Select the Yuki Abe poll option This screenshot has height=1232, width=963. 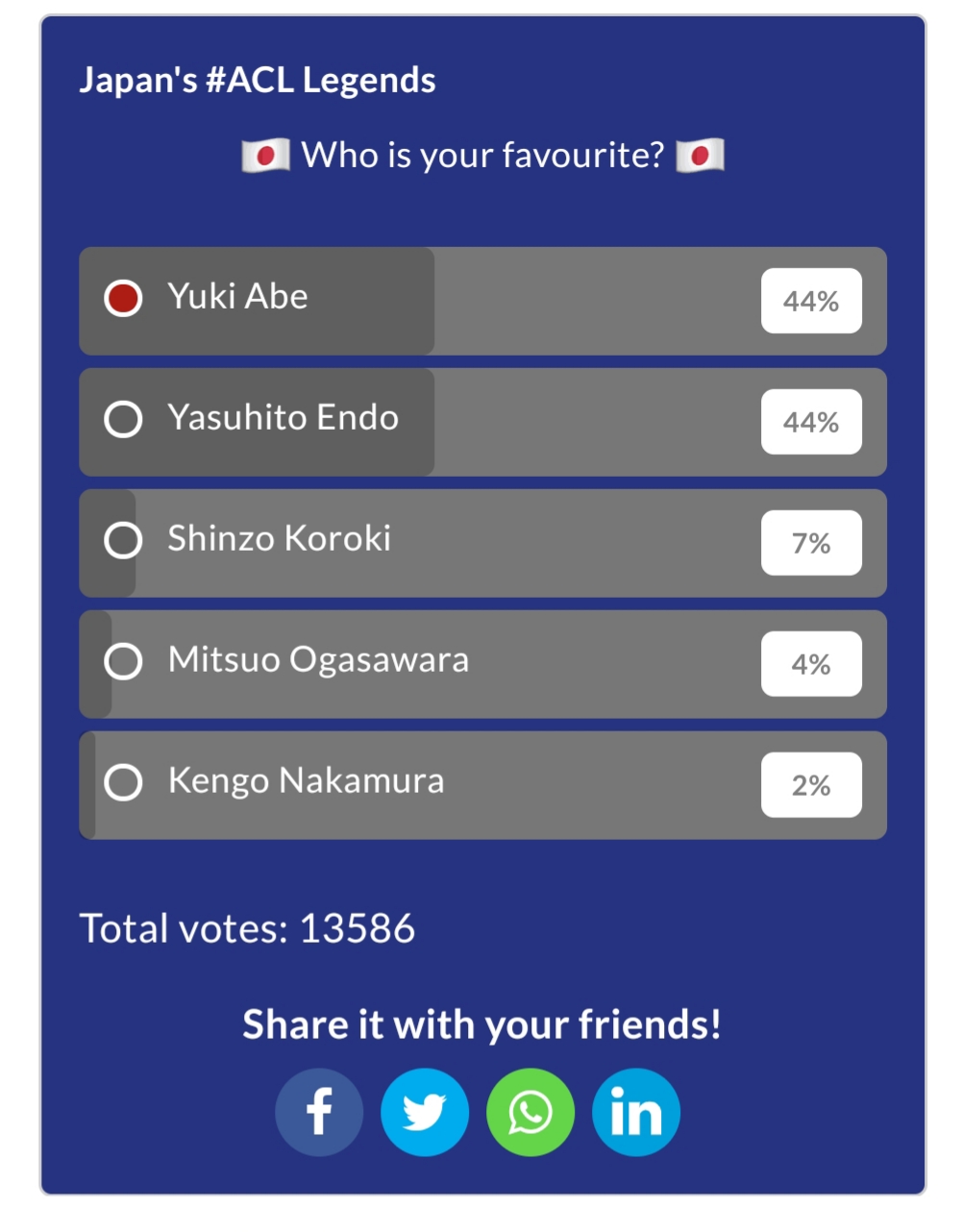point(123,298)
